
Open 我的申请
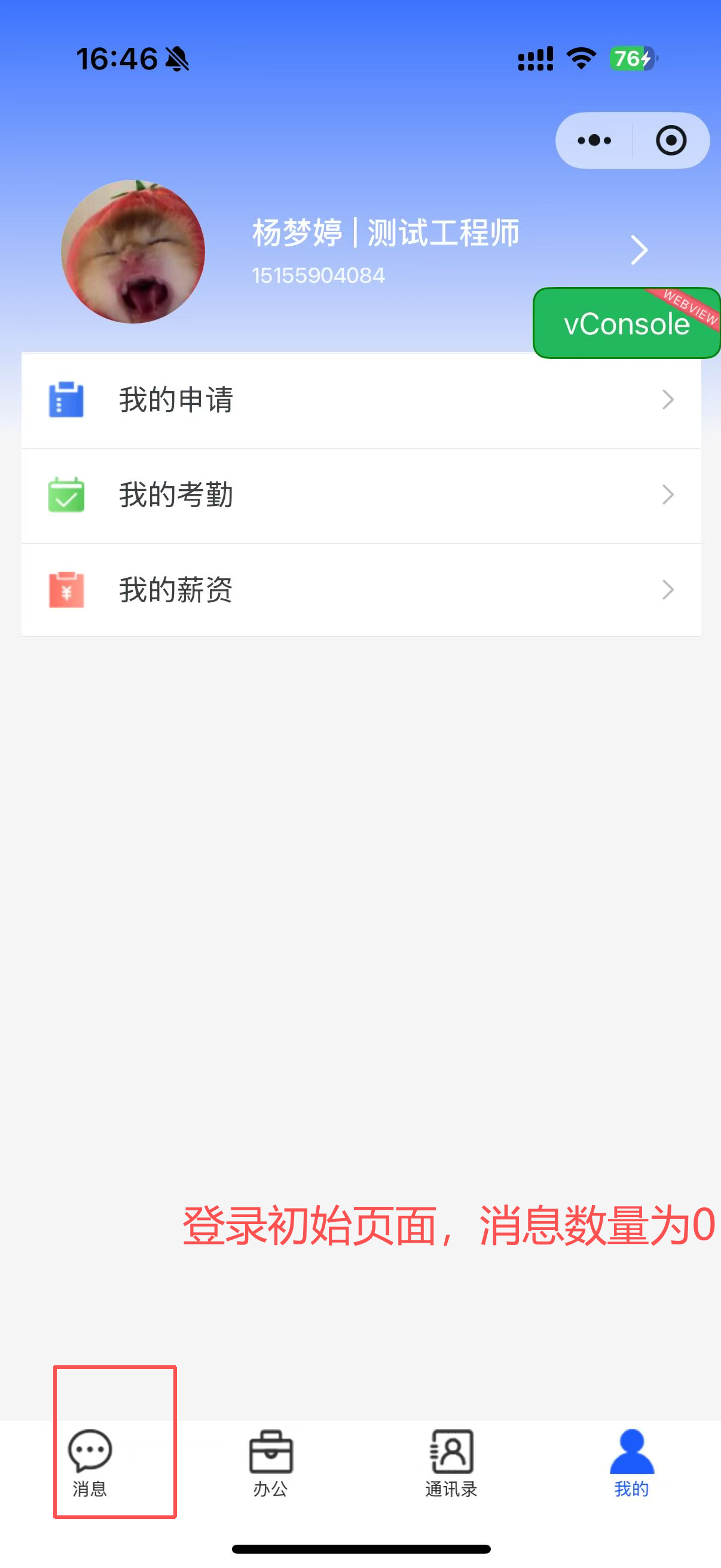(361, 400)
